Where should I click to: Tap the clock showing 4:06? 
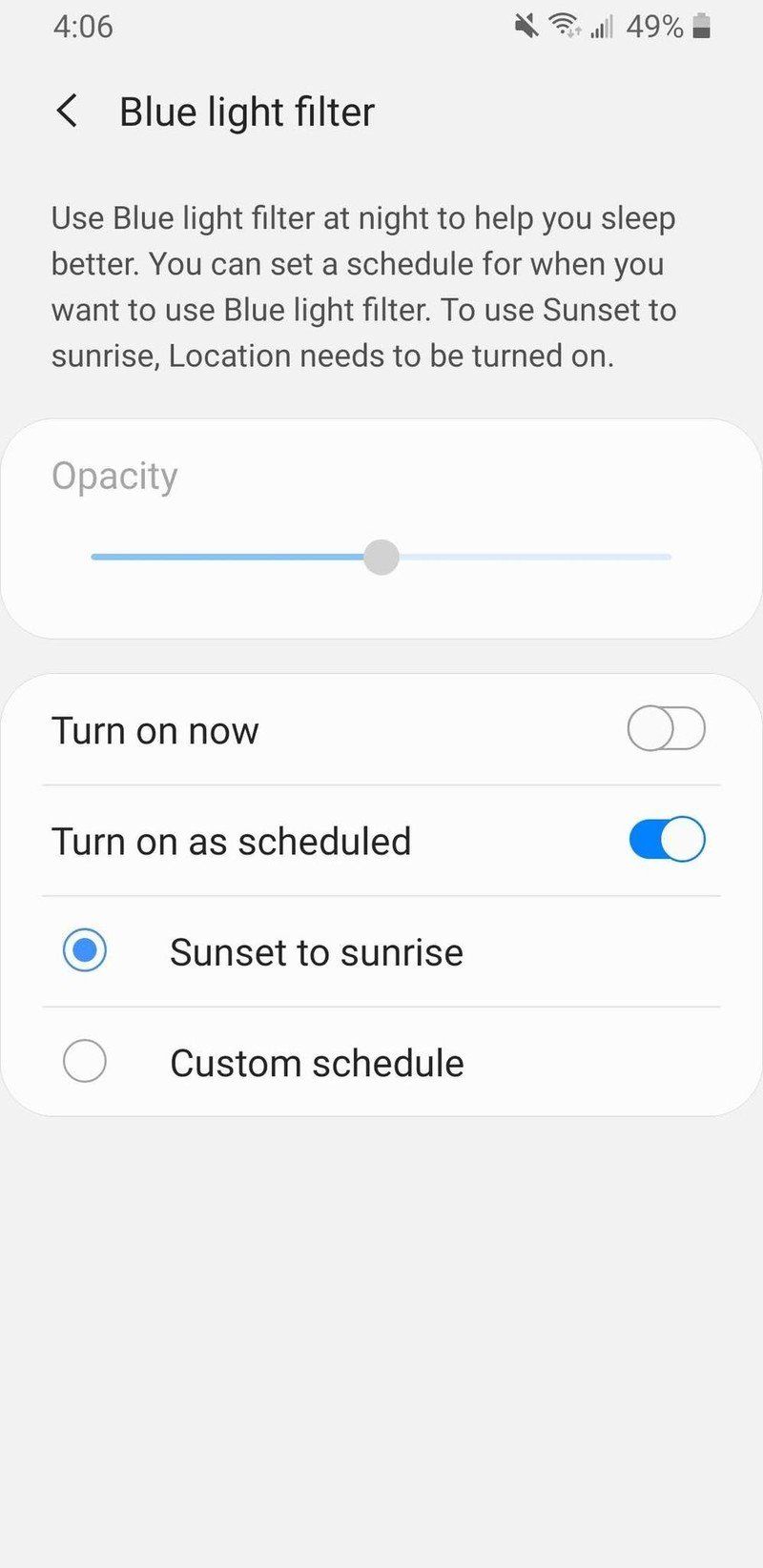(x=83, y=27)
